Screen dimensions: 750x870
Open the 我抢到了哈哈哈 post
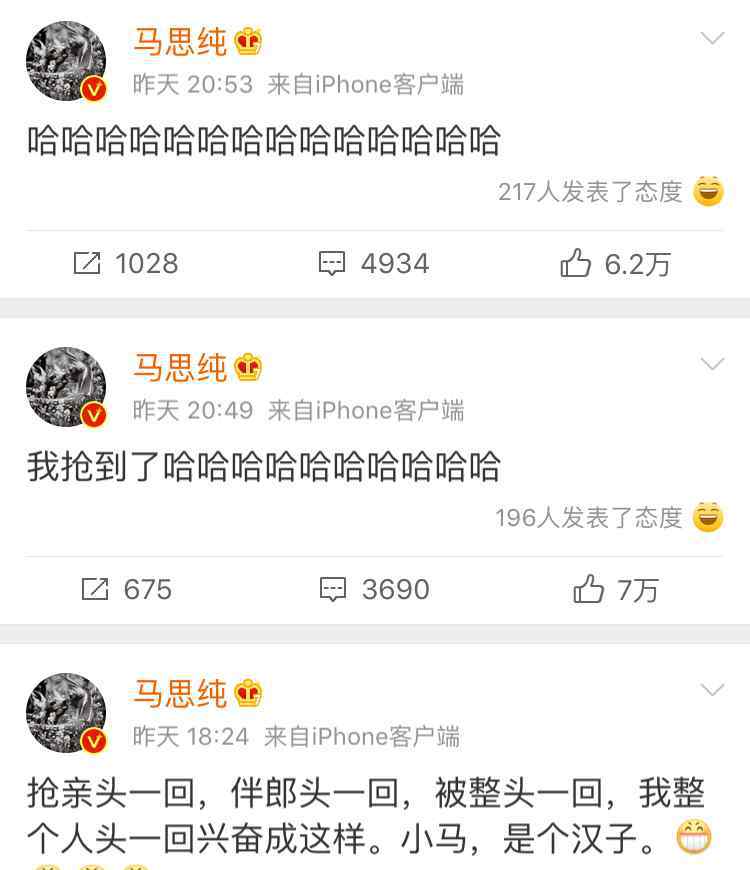point(264,467)
